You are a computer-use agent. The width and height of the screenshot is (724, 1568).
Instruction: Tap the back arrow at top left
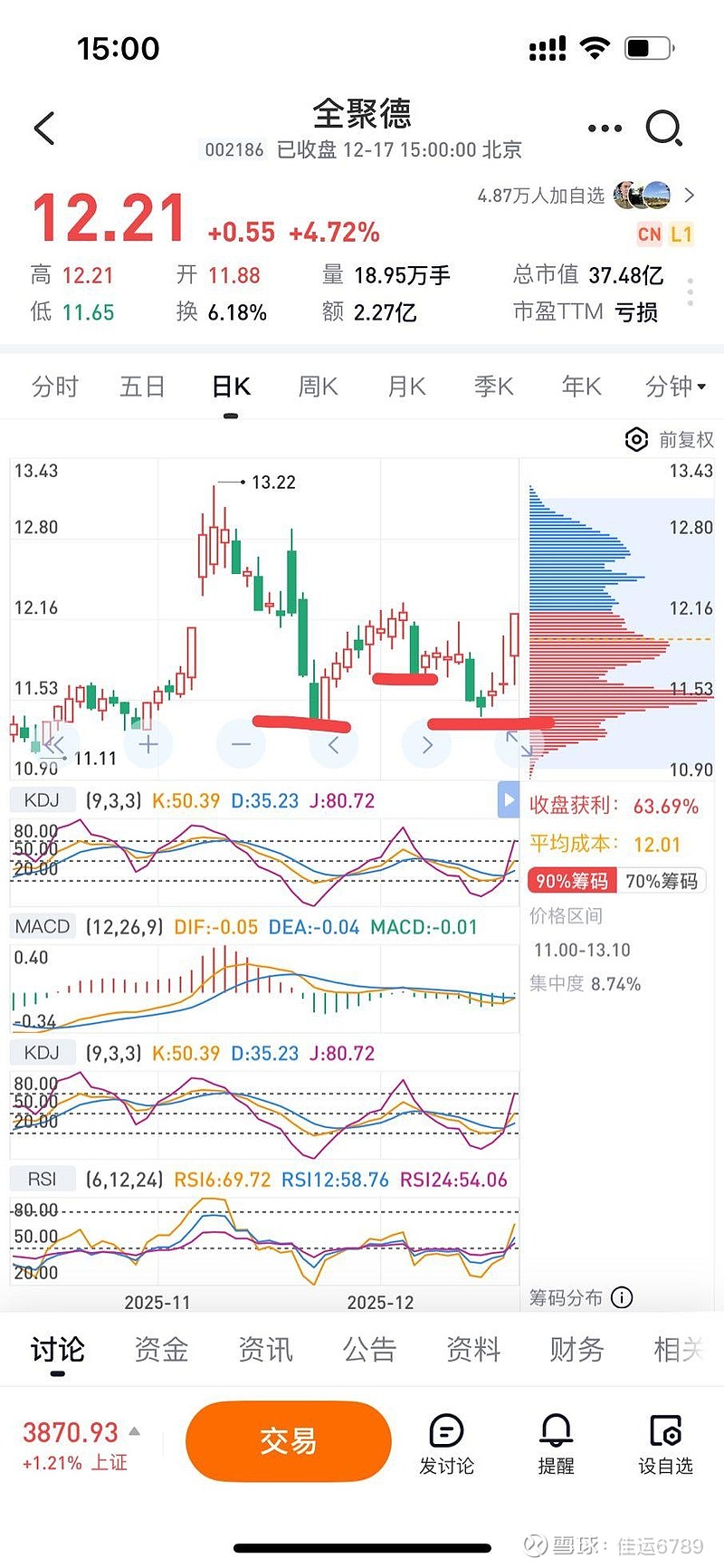(43, 128)
